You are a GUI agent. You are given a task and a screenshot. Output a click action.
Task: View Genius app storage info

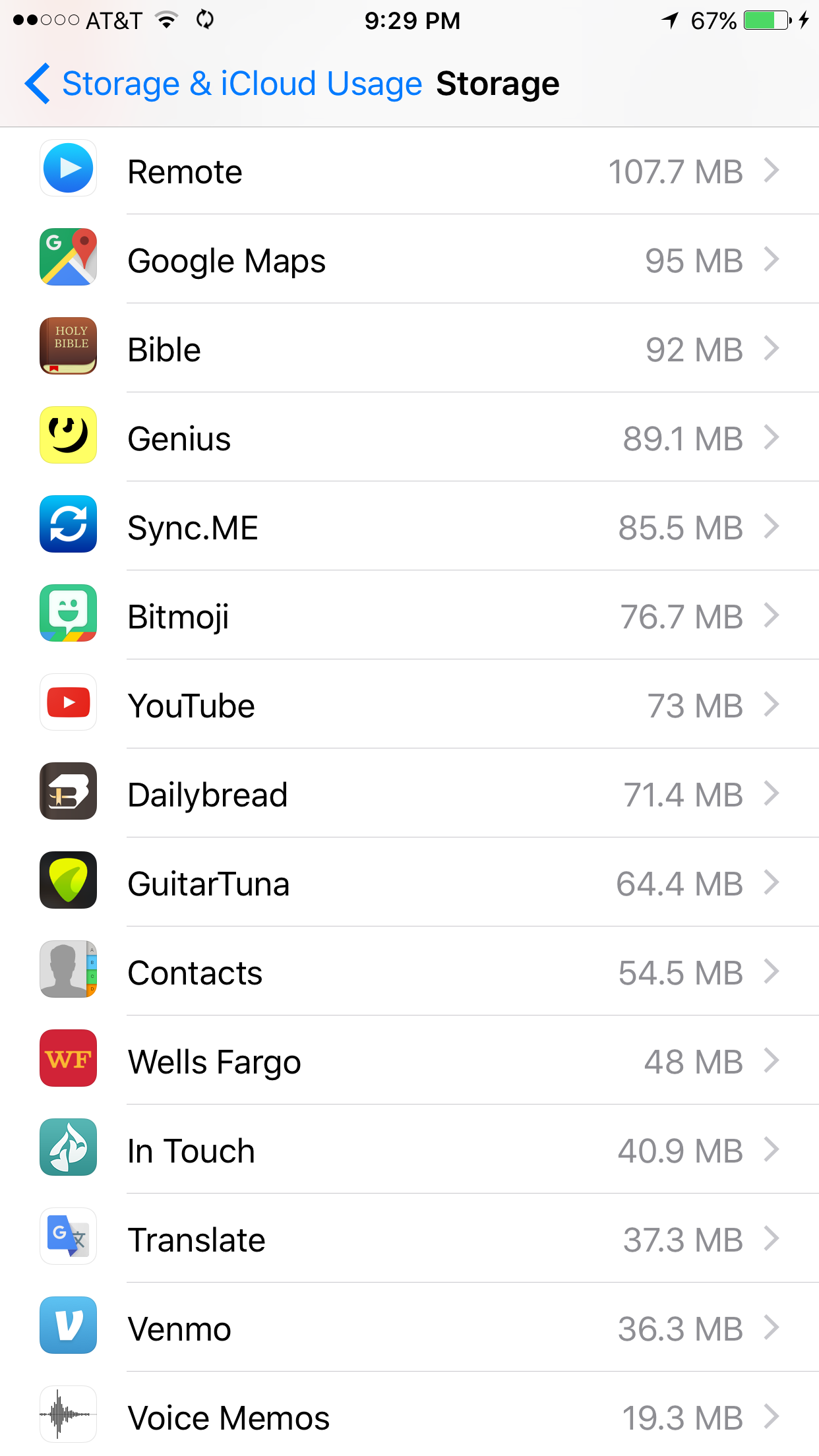(409, 439)
